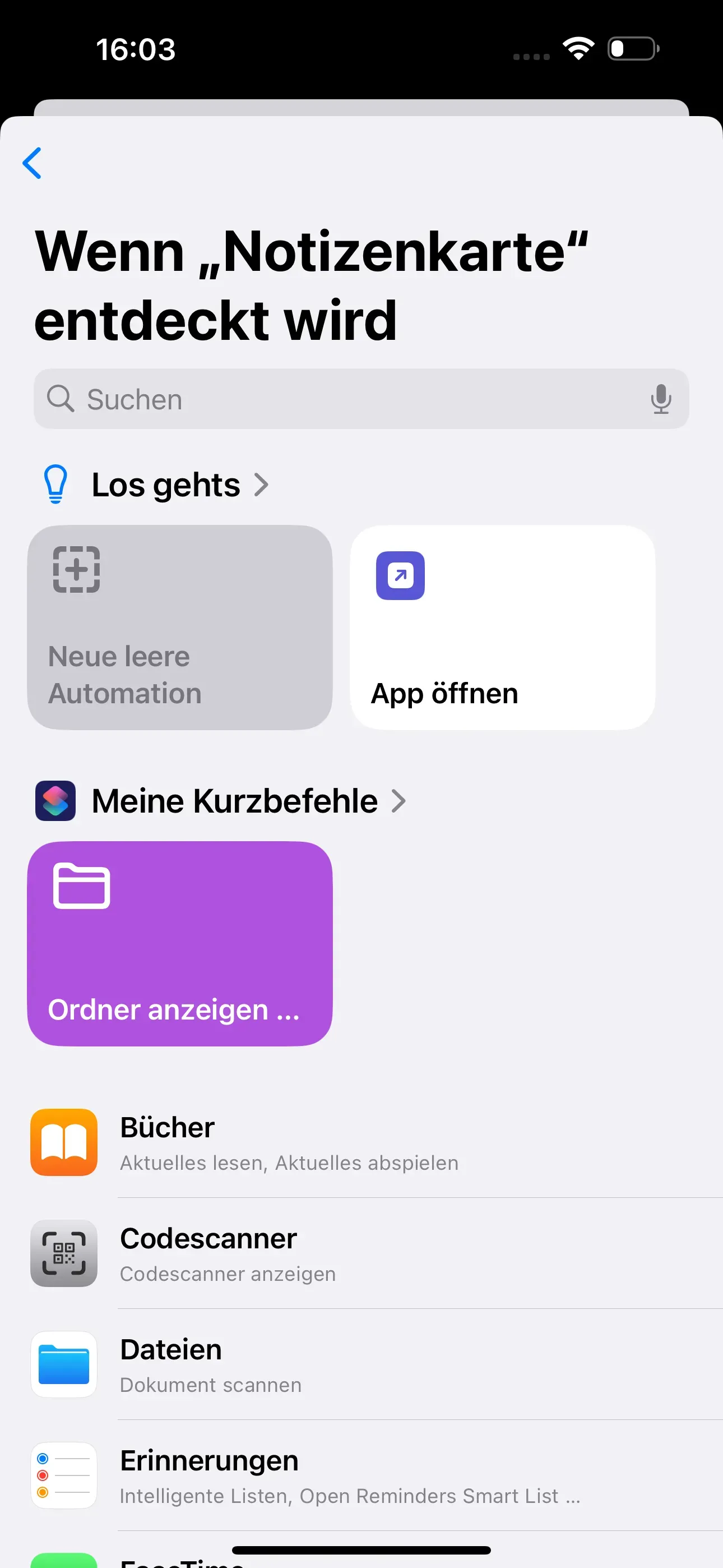Start voice dictation in search bar

pos(661,399)
